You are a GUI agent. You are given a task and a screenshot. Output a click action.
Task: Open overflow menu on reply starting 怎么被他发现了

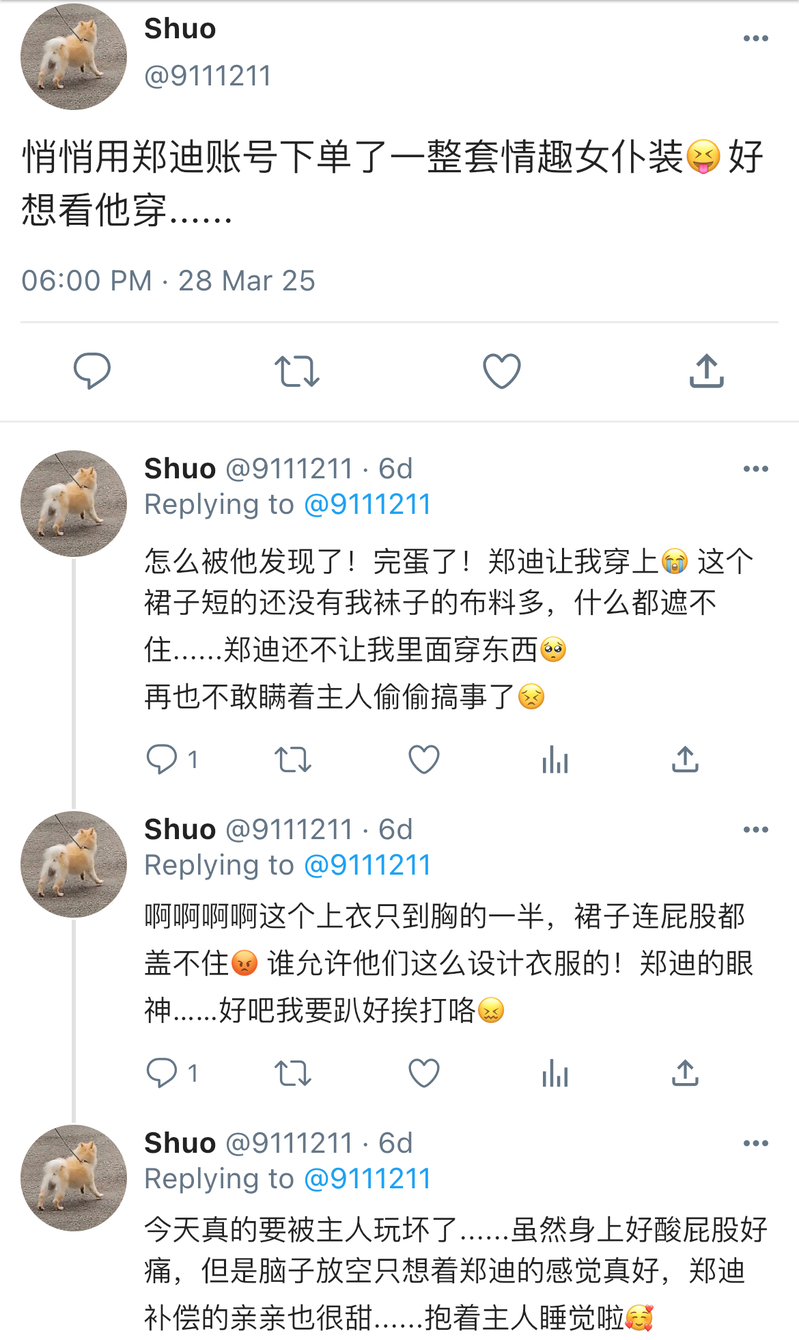755,469
